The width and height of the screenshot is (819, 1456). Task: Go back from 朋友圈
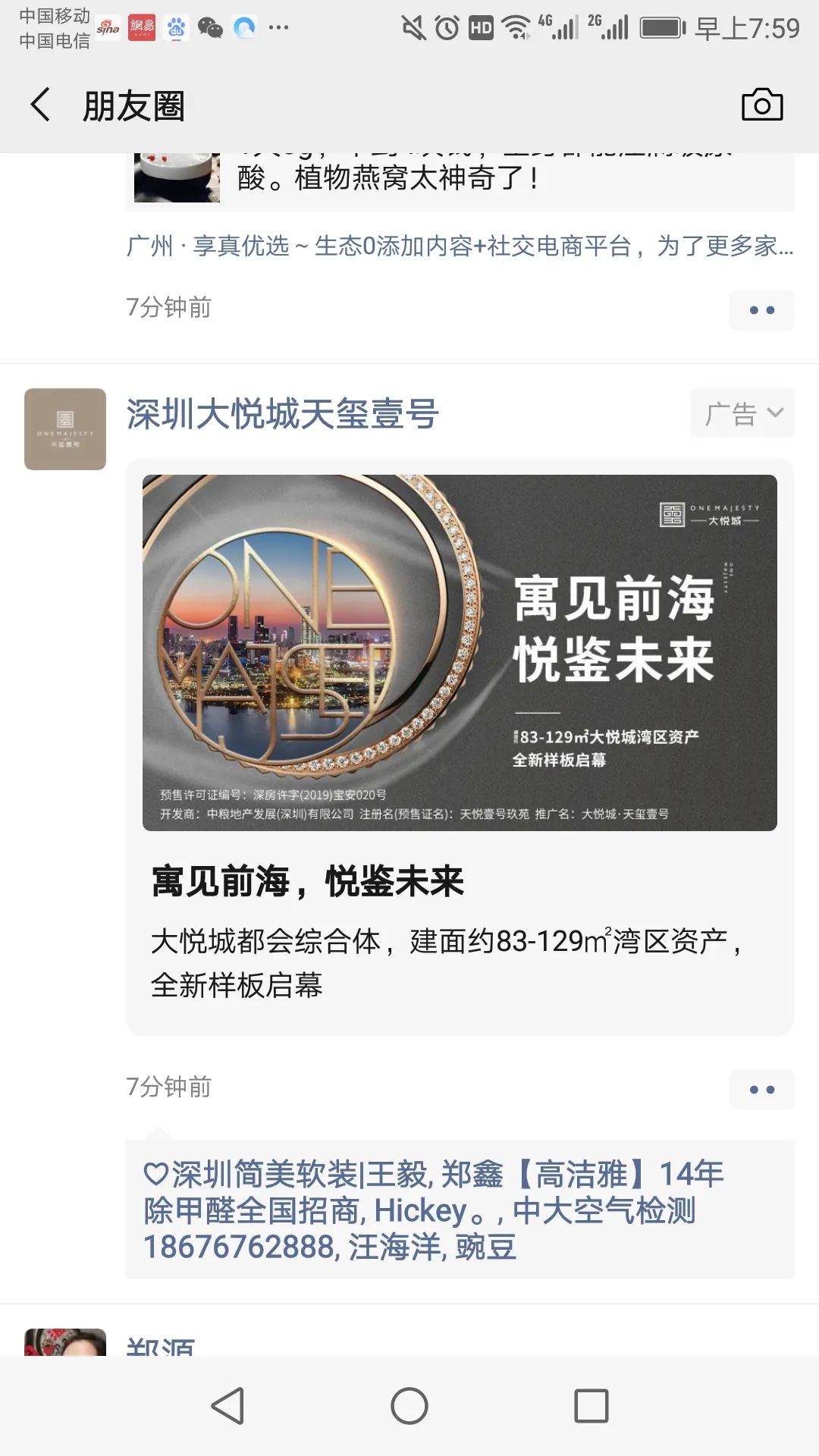point(41,105)
